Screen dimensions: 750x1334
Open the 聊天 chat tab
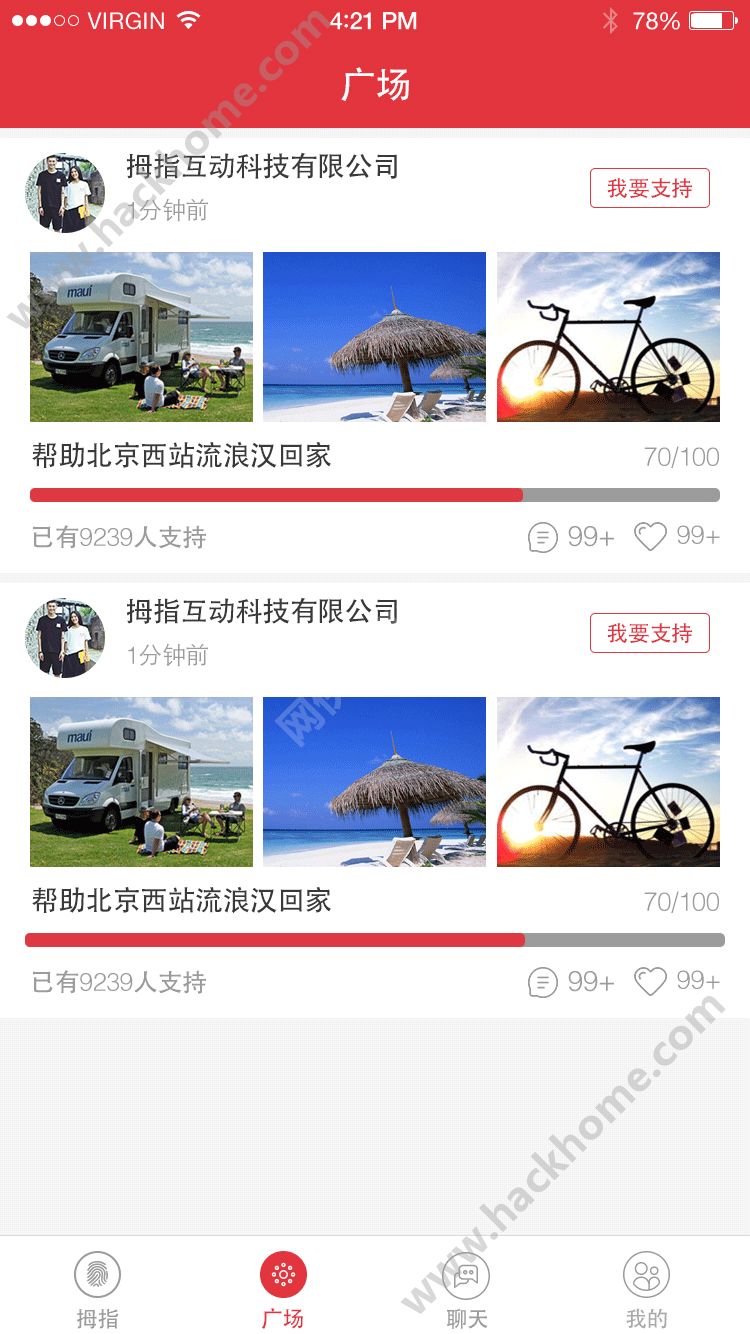tap(466, 1288)
